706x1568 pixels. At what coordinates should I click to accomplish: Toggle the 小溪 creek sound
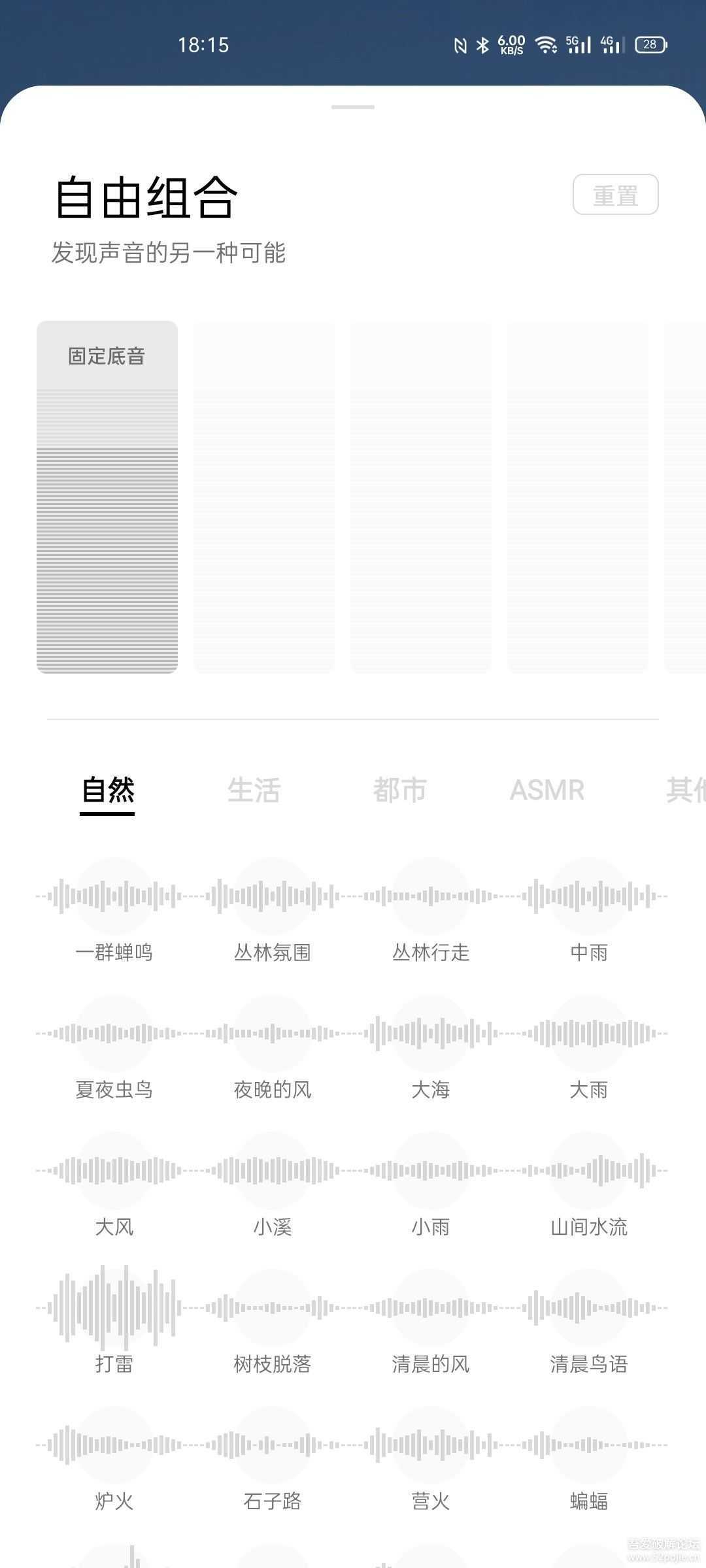274,1176
